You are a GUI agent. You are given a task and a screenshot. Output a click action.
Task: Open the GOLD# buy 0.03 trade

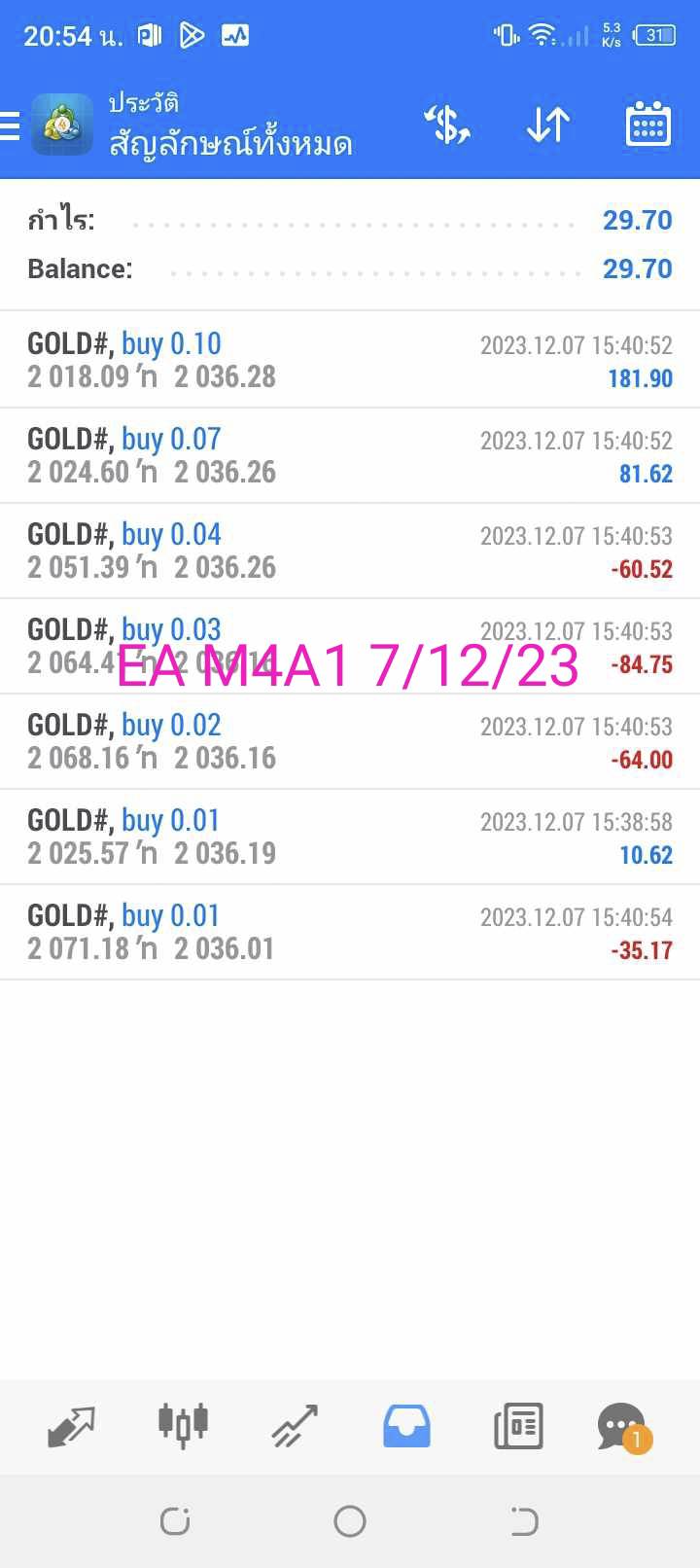pos(350,646)
